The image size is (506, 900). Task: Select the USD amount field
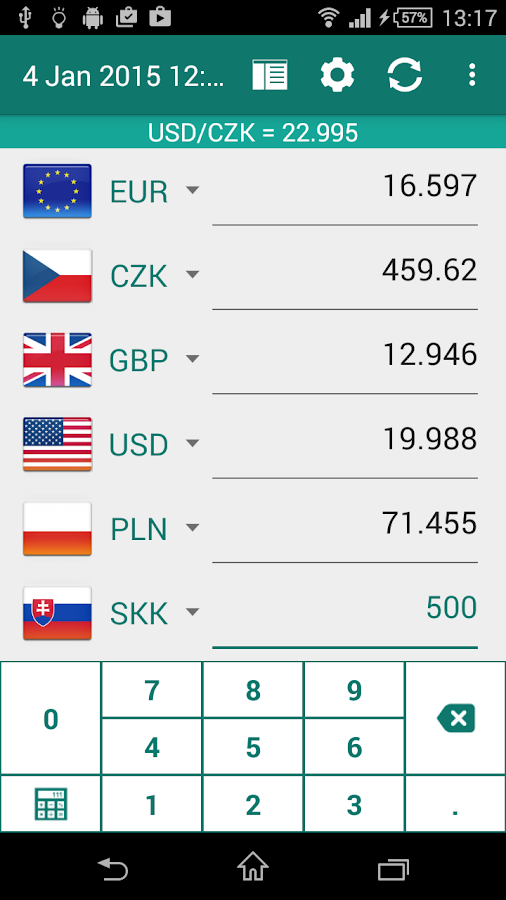[345, 443]
